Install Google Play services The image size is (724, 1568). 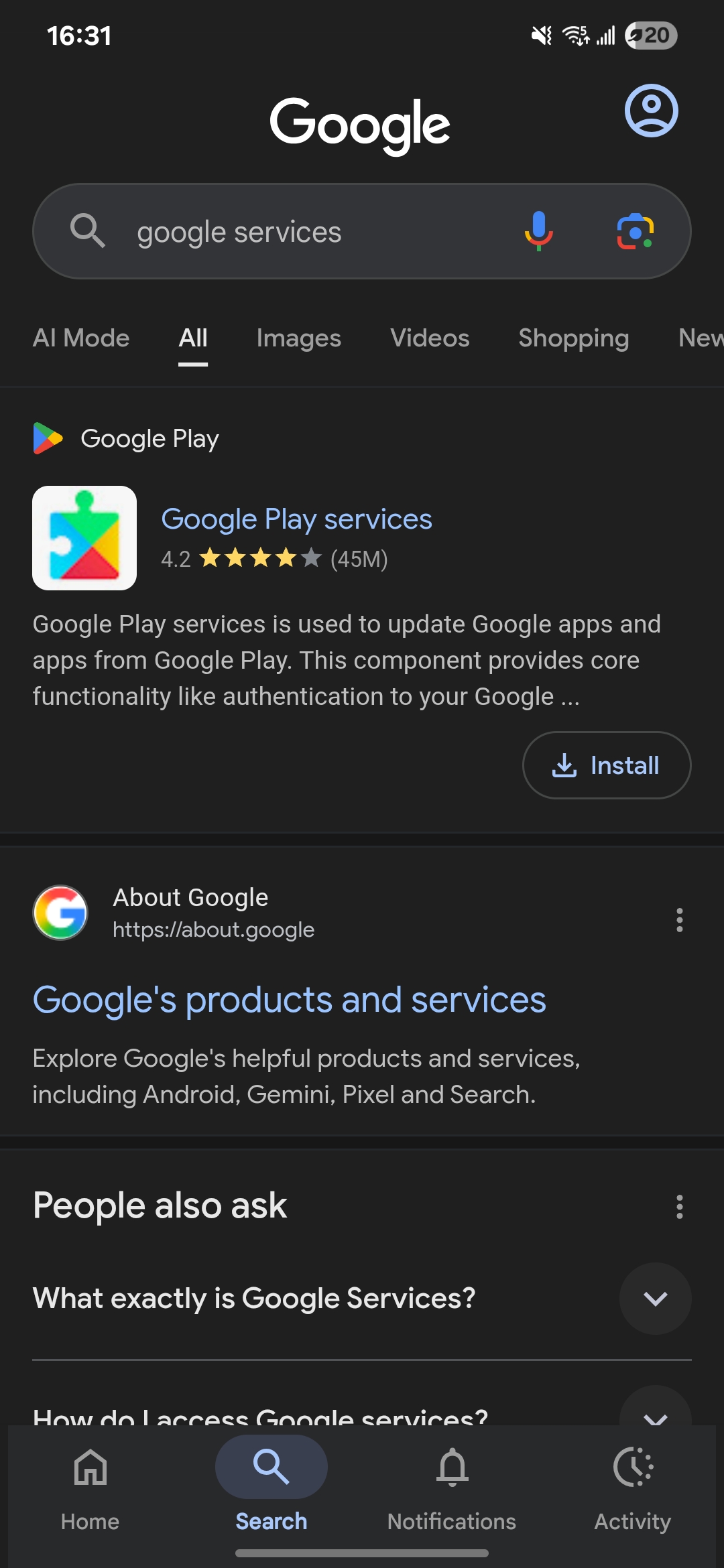click(x=606, y=765)
